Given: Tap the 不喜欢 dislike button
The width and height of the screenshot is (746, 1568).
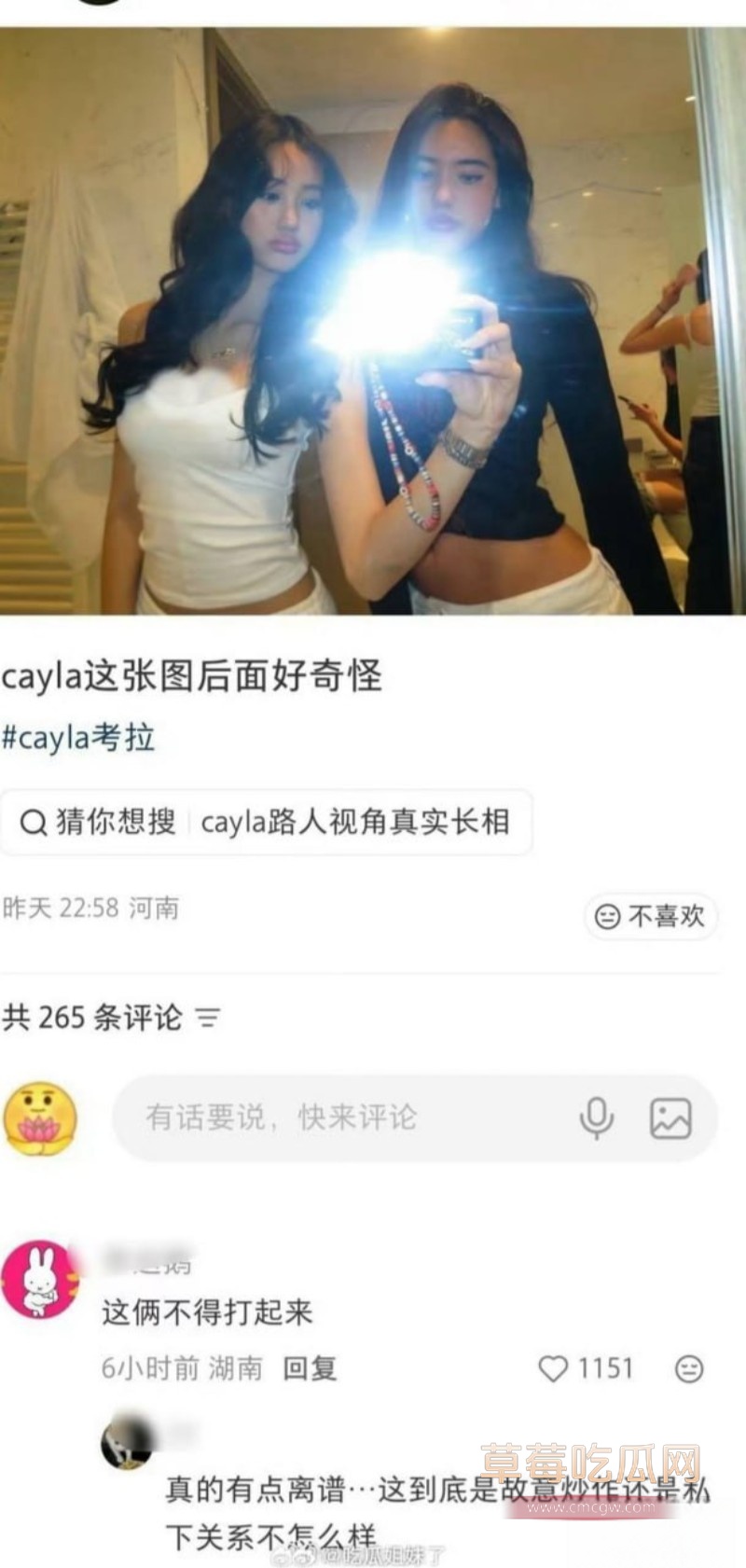Looking at the screenshot, I should (x=651, y=916).
